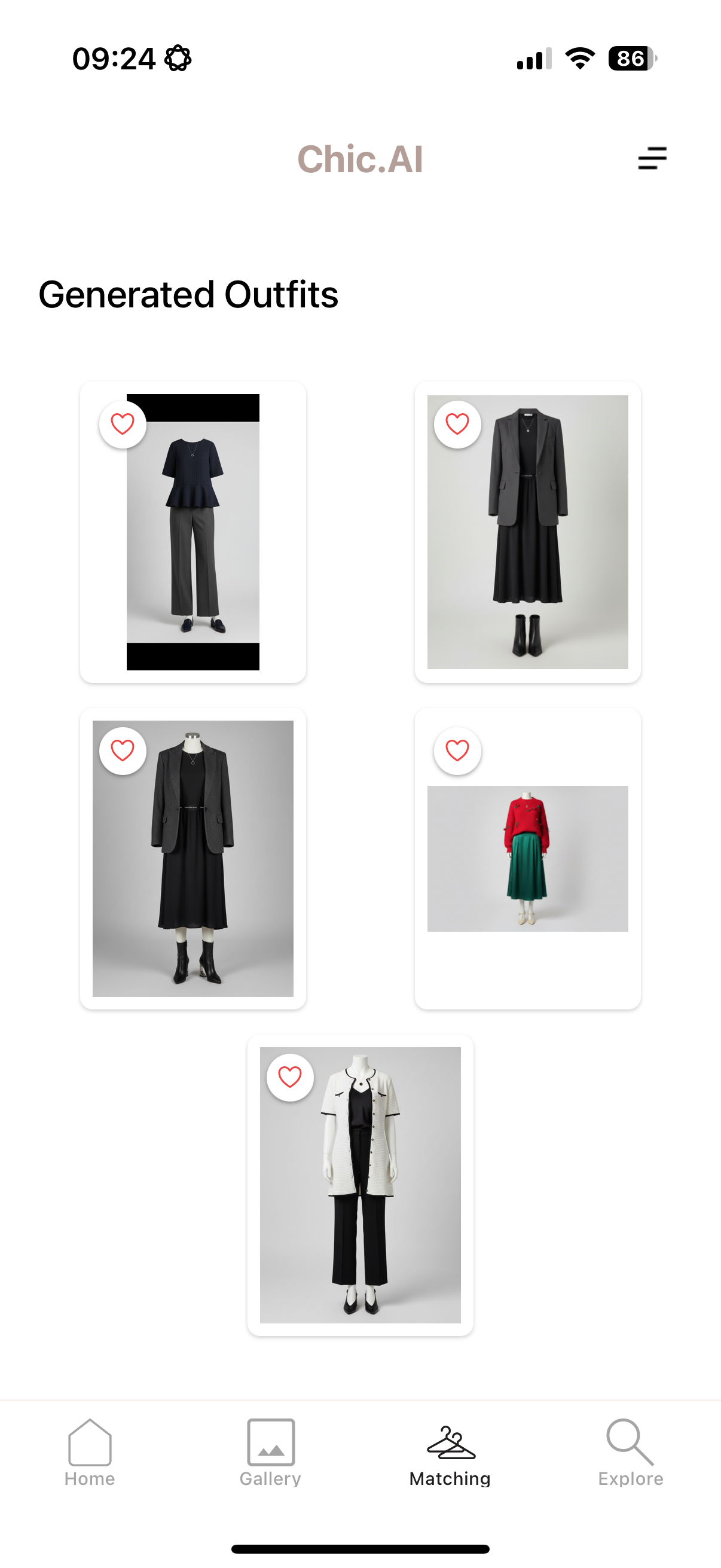The width and height of the screenshot is (721, 1568).
Task: Like the red sweater and green skirt outfit
Action: click(457, 751)
